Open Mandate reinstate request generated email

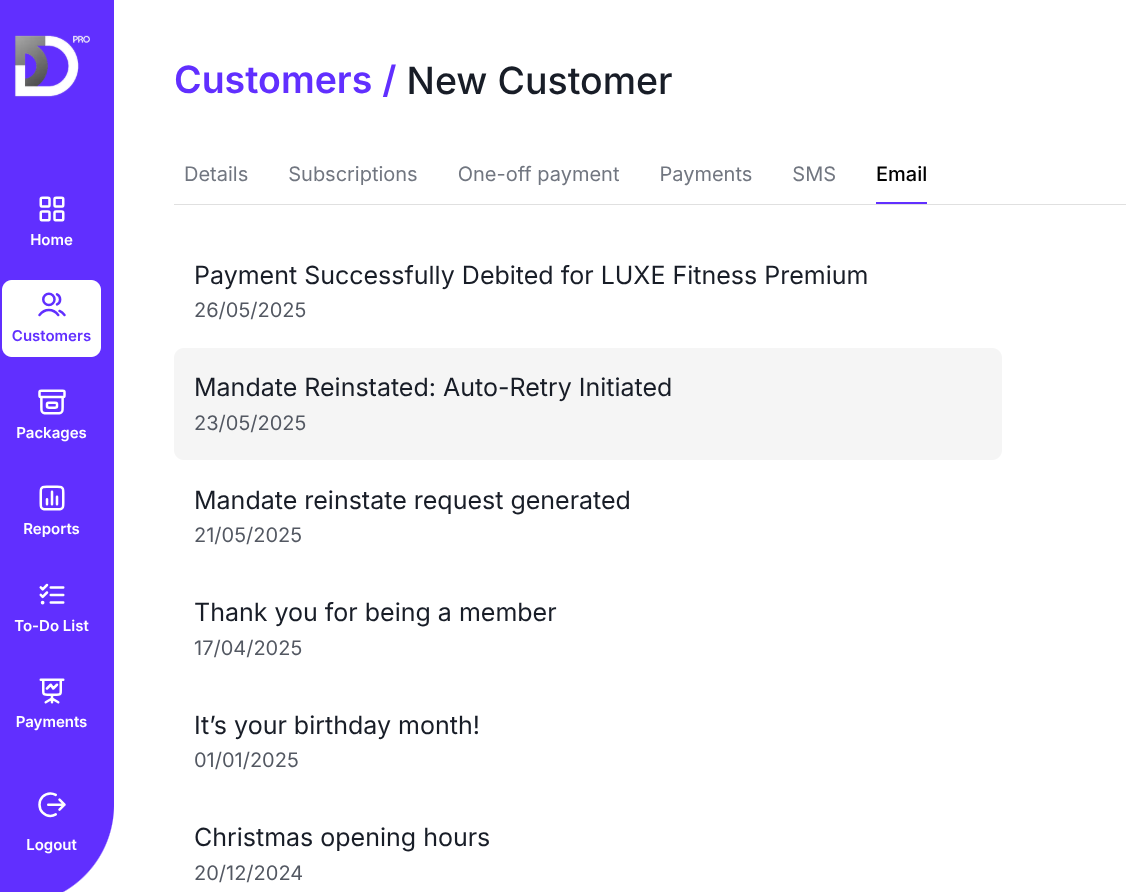coord(412,515)
